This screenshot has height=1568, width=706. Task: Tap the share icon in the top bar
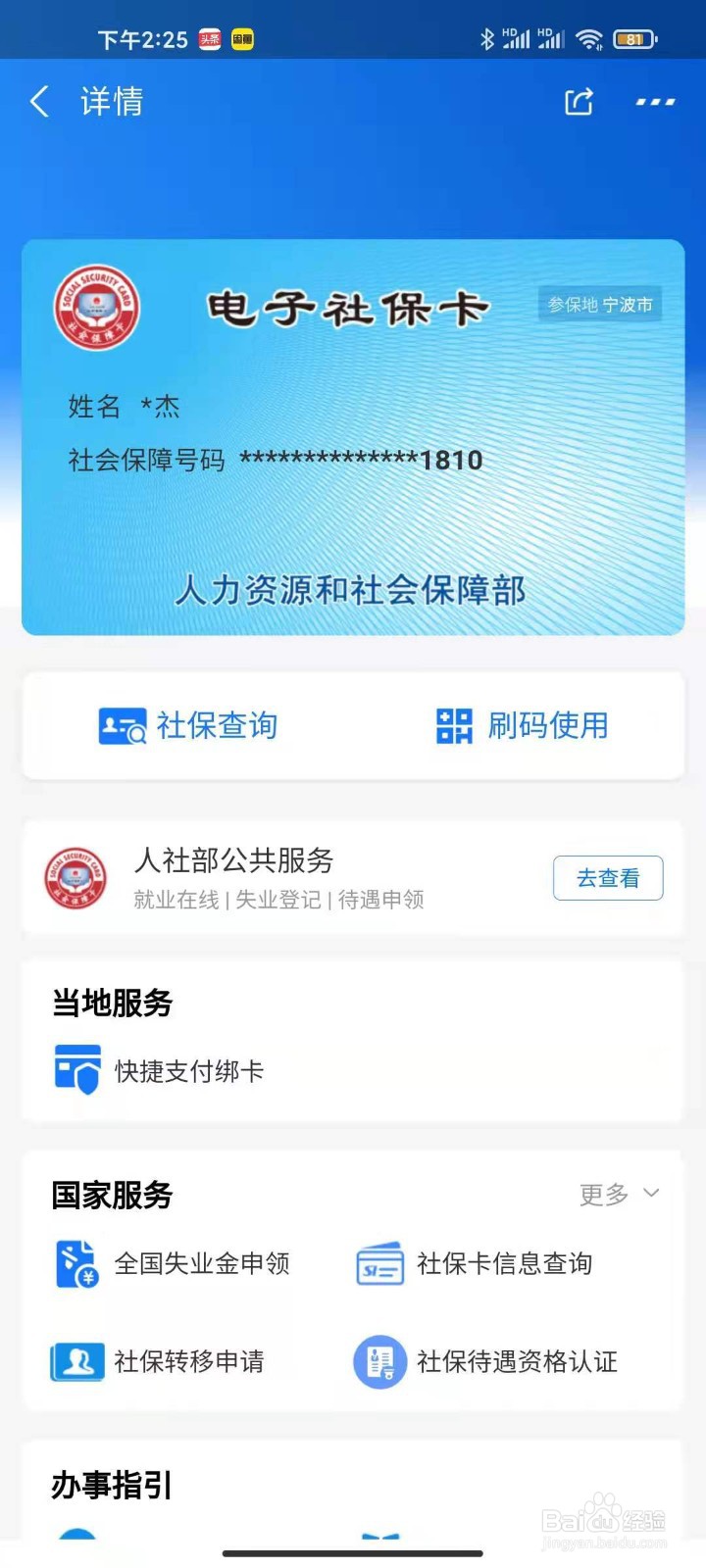click(x=579, y=102)
